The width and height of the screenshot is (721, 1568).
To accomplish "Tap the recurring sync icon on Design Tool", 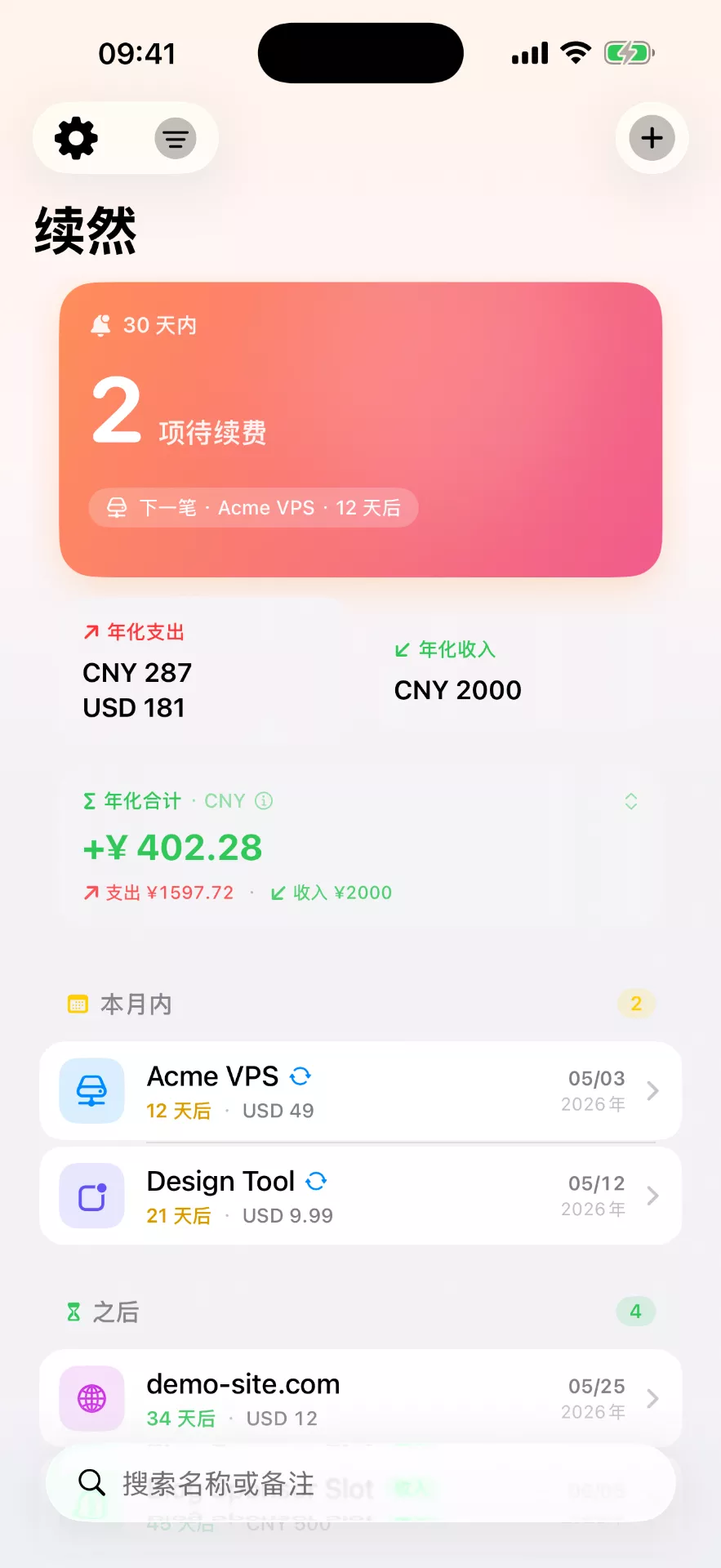I will pos(318,1181).
